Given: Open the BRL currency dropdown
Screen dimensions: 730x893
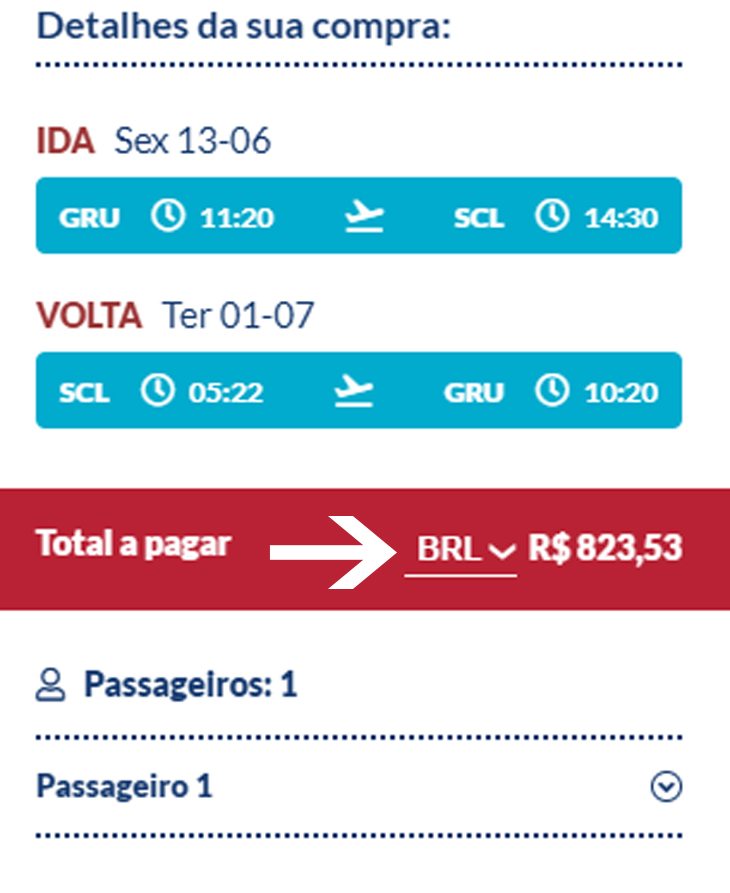Looking at the screenshot, I should coord(462,550).
